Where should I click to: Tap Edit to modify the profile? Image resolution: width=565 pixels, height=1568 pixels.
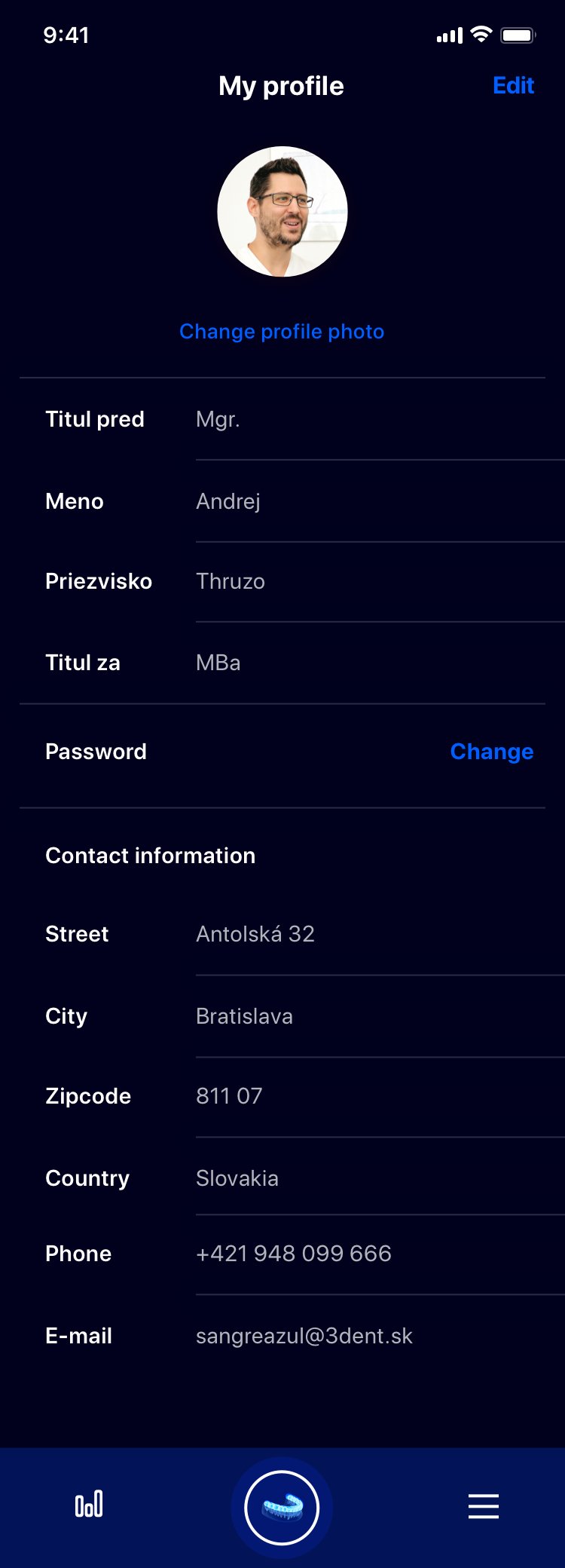tap(513, 86)
